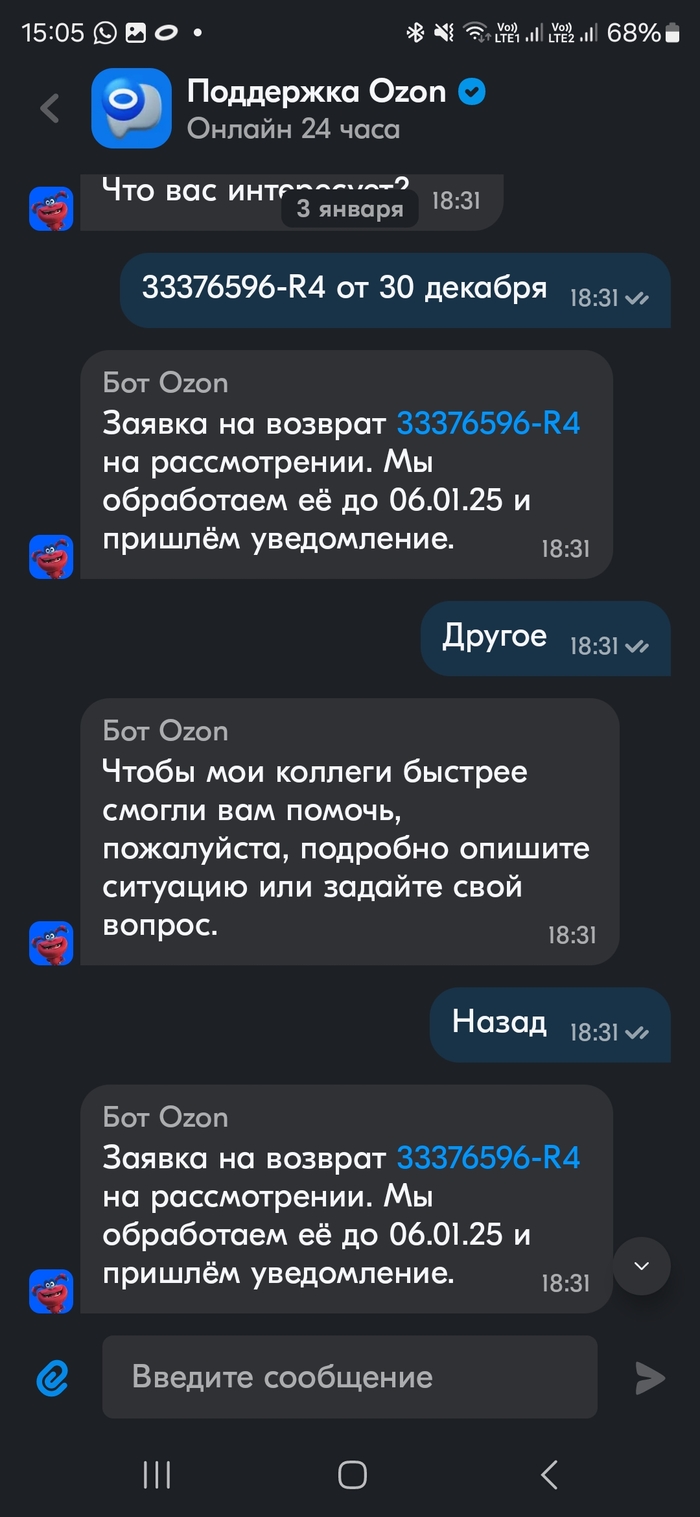
Task: Tap the system home button
Action: (352, 1474)
